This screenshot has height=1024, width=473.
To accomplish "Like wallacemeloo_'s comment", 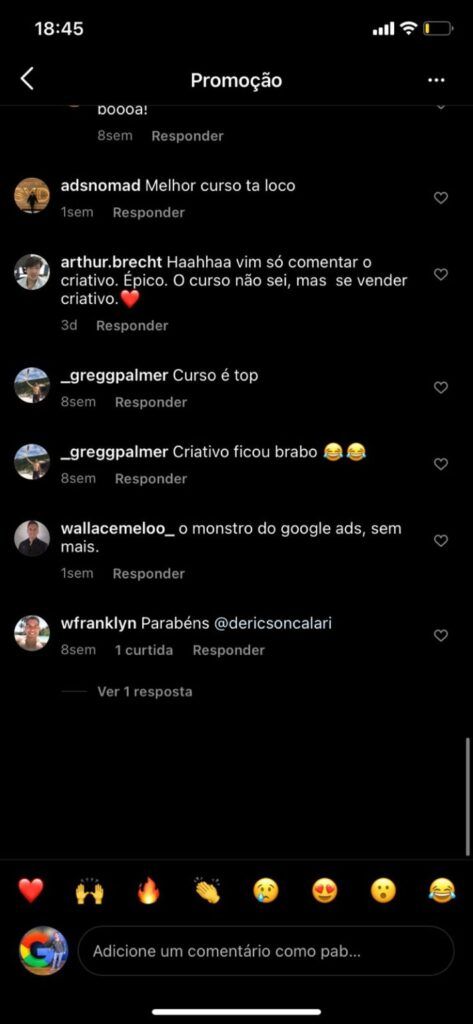I will click(x=441, y=541).
